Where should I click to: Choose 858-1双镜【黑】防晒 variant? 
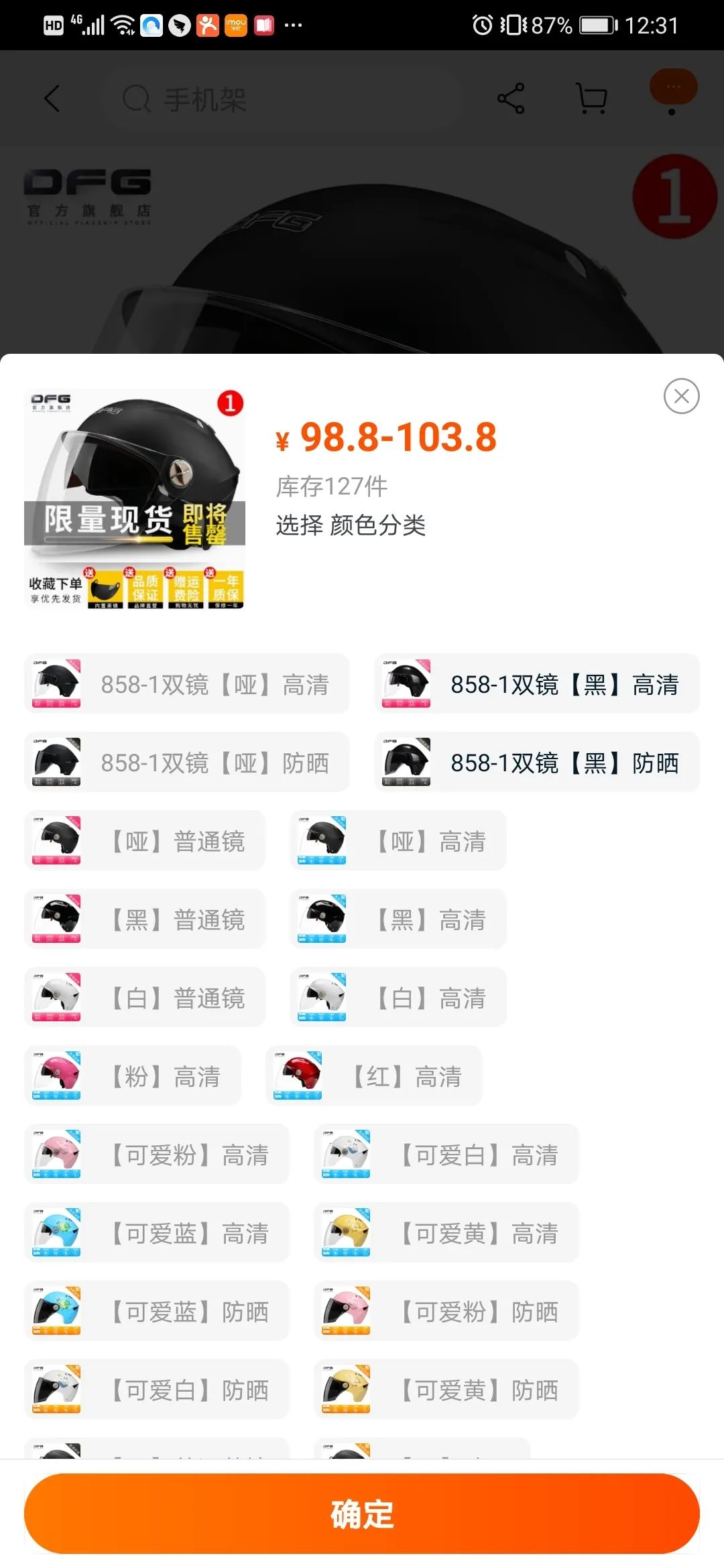click(x=537, y=763)
